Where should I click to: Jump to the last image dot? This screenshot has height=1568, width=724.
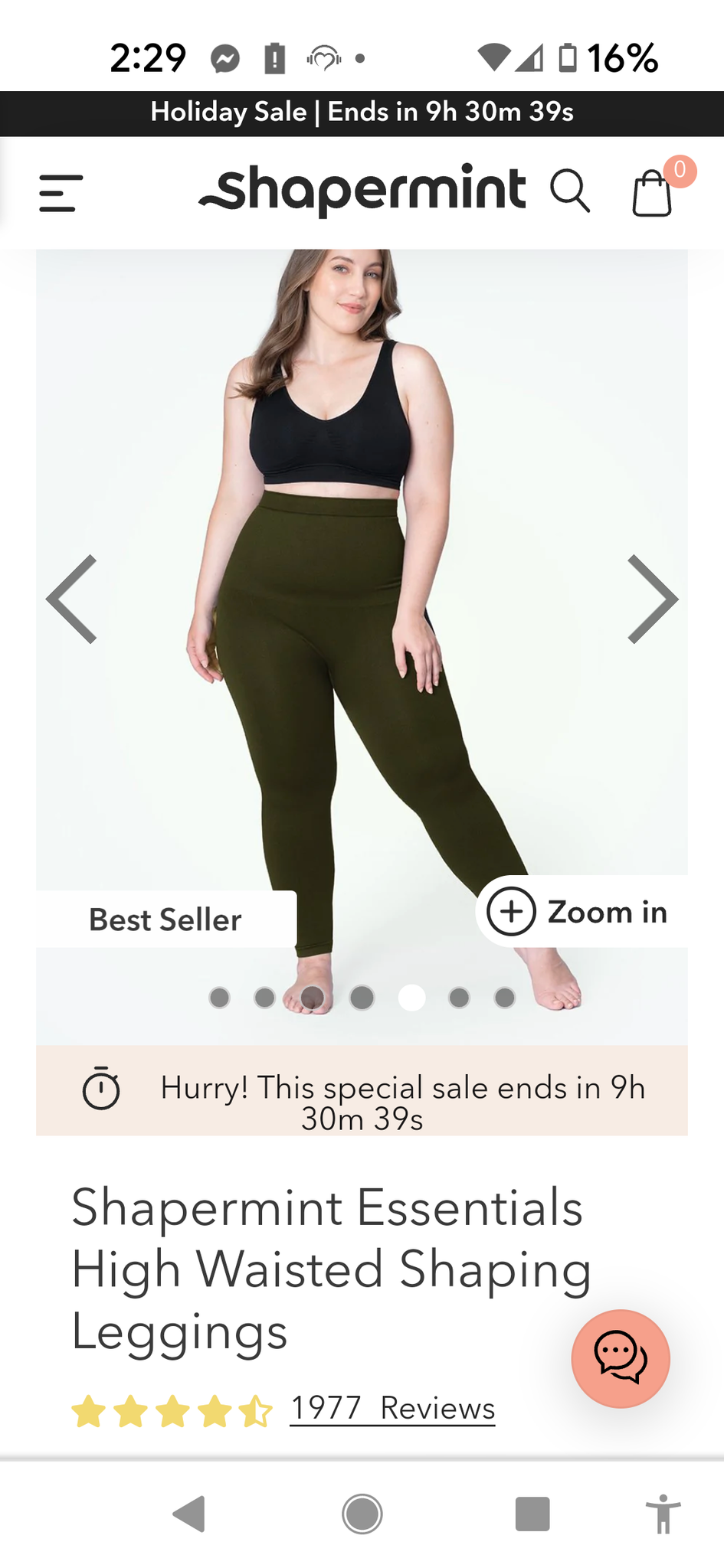click(x=505, y=998)
